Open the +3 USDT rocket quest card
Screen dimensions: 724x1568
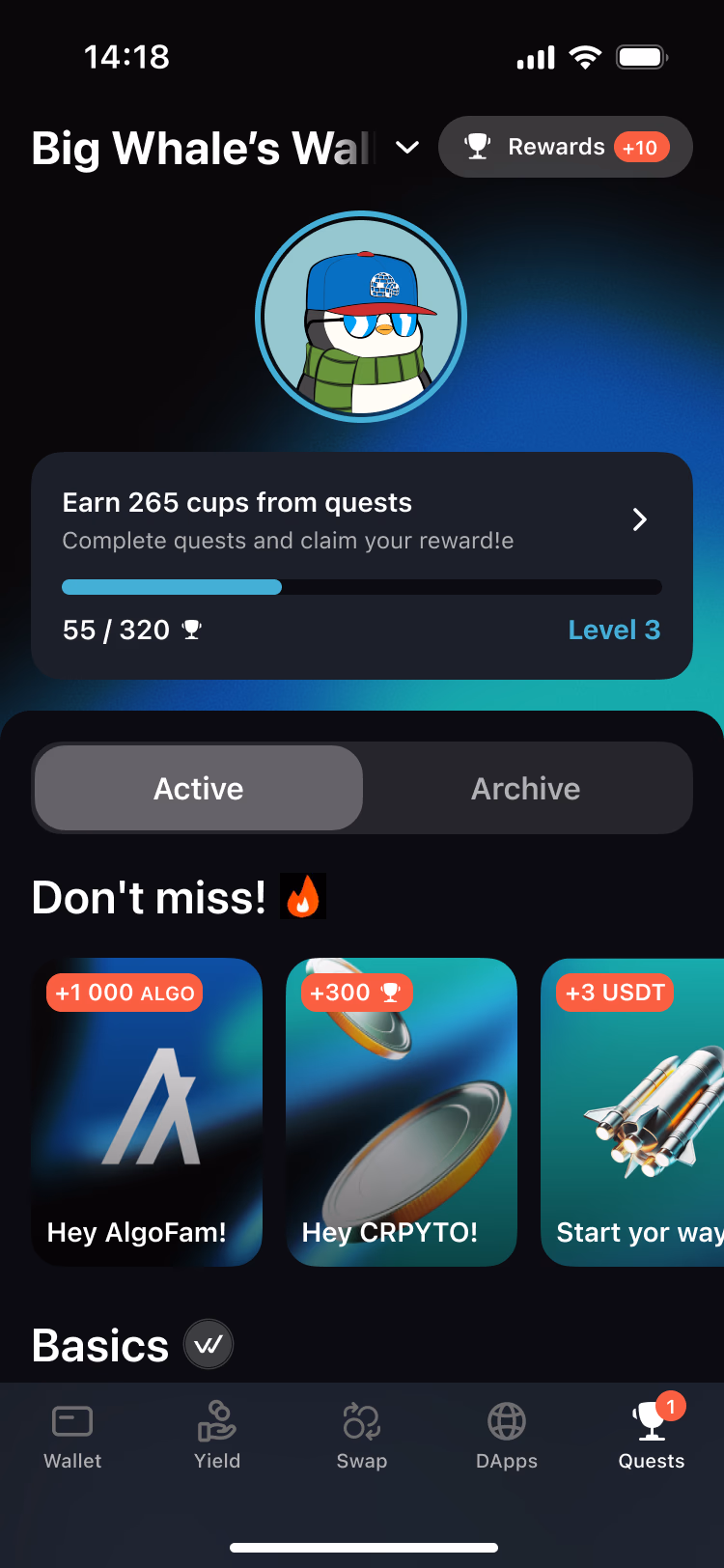tap(632, 1111)
